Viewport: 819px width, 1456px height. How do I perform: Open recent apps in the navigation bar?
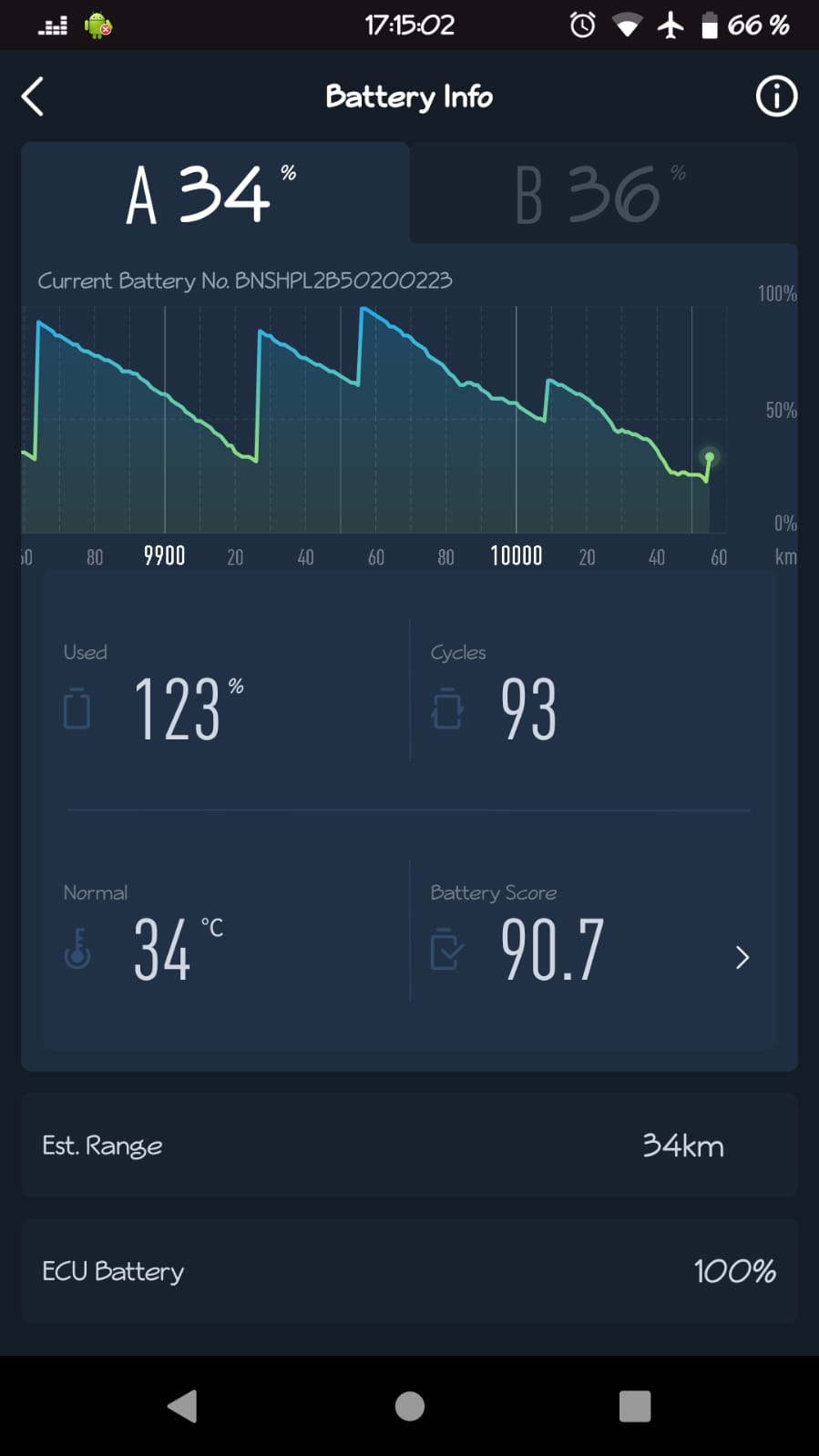(634, 1406)
